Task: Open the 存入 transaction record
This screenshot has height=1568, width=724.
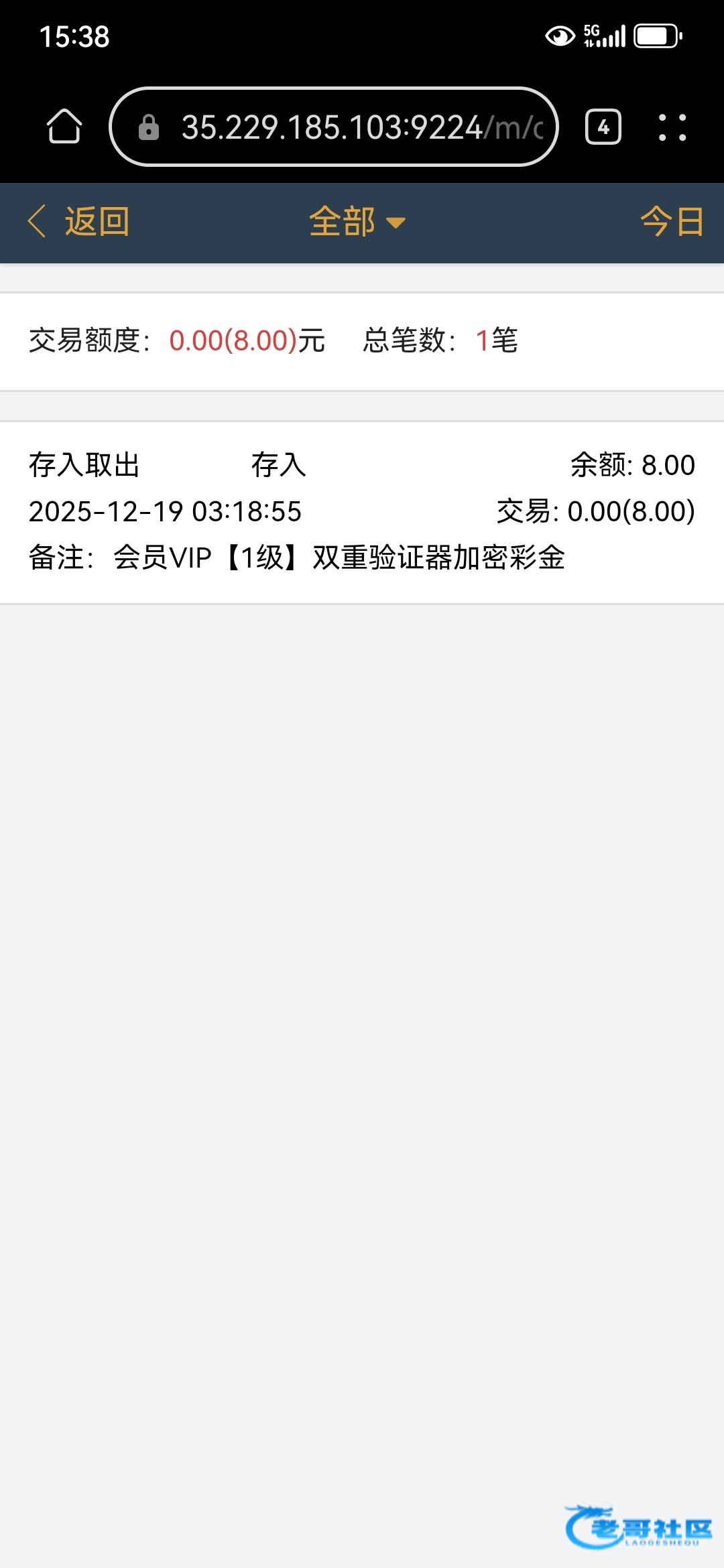Action: click(362, 512)
